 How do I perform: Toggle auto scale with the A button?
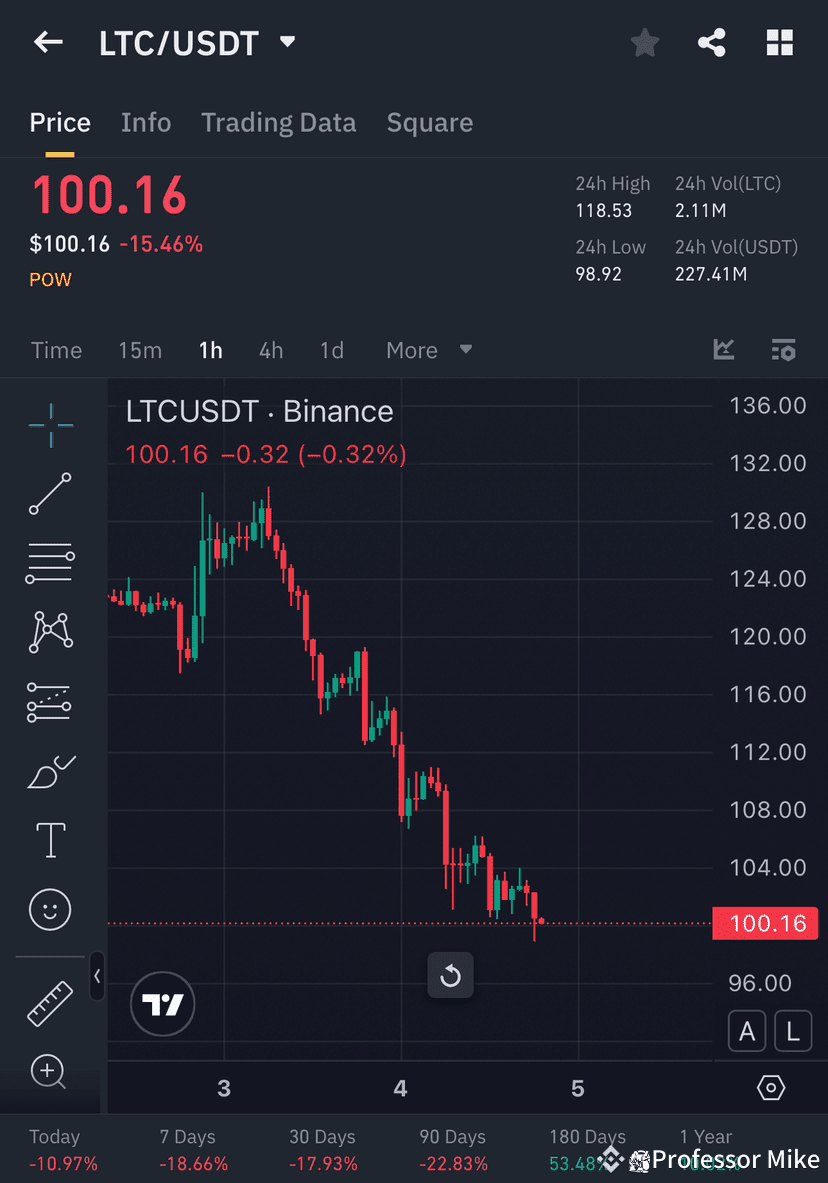click(747, 1031)
